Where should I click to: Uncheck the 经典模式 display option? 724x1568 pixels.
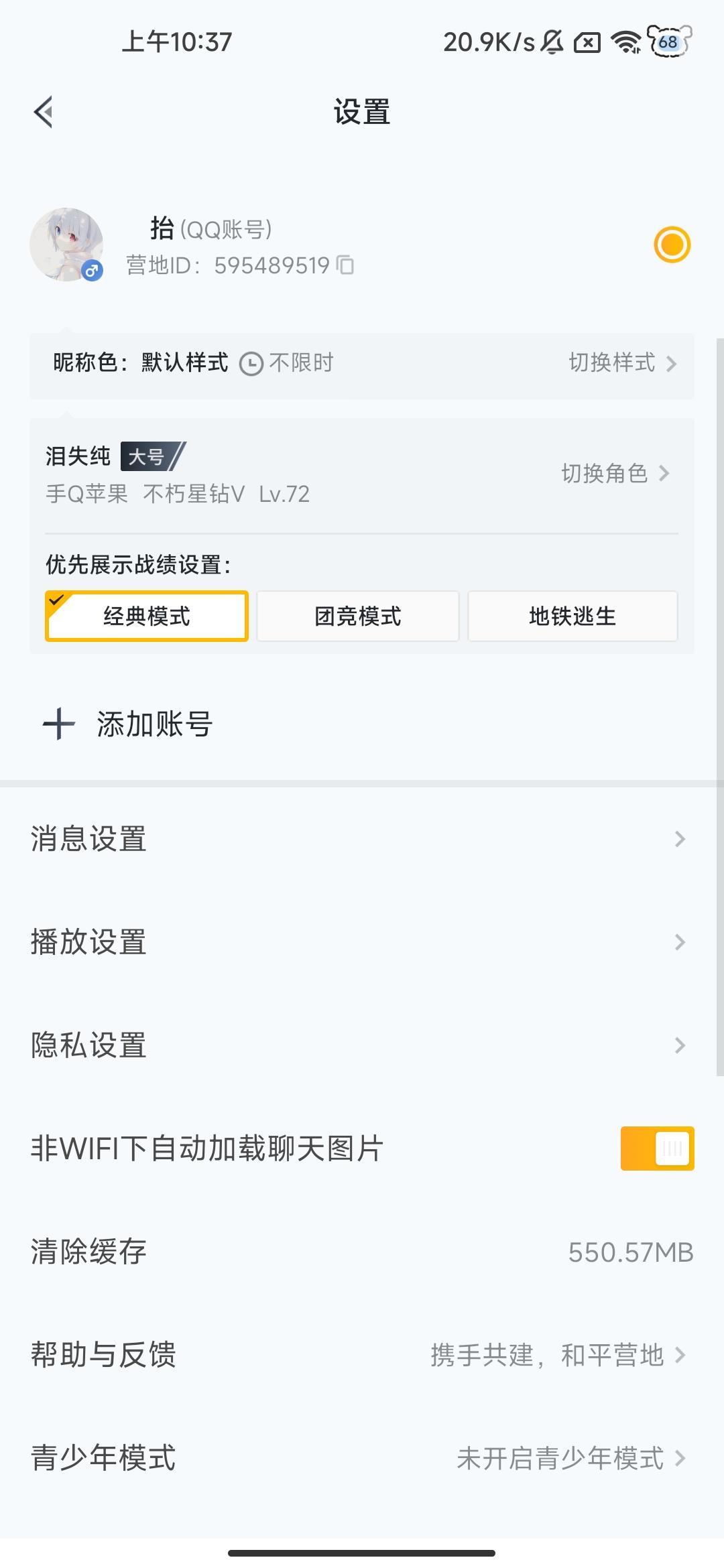146,616
